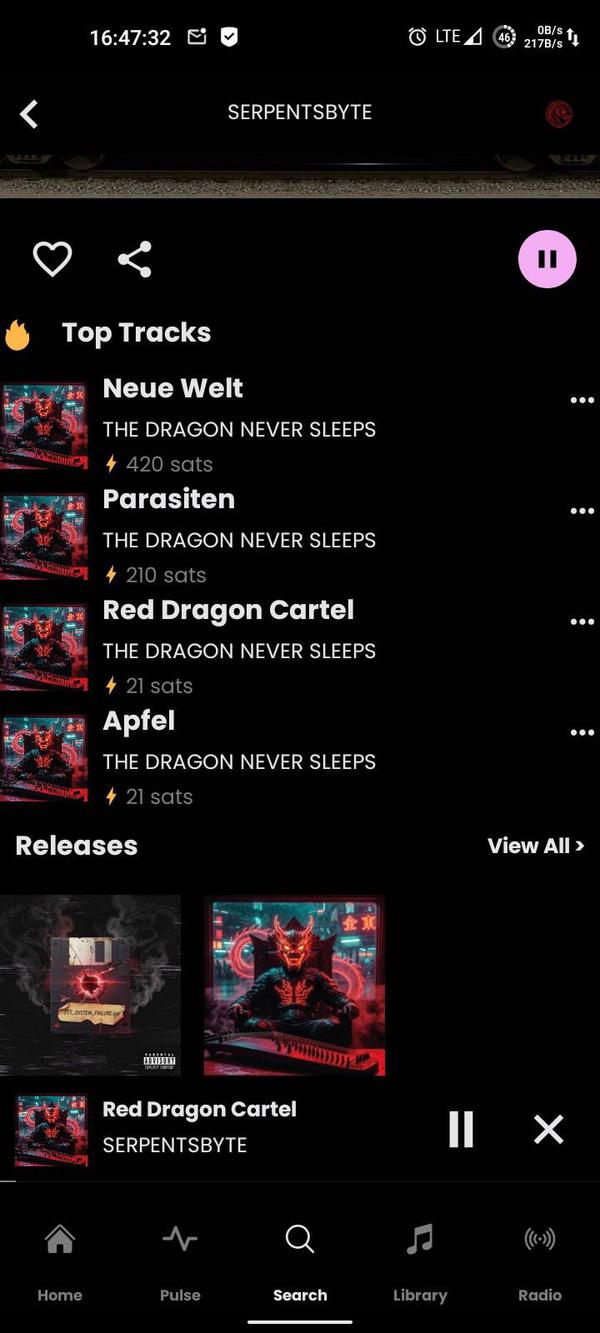Go back using the top-left arrow
The height and width of the screenshot is (1333, 600).
29,114
